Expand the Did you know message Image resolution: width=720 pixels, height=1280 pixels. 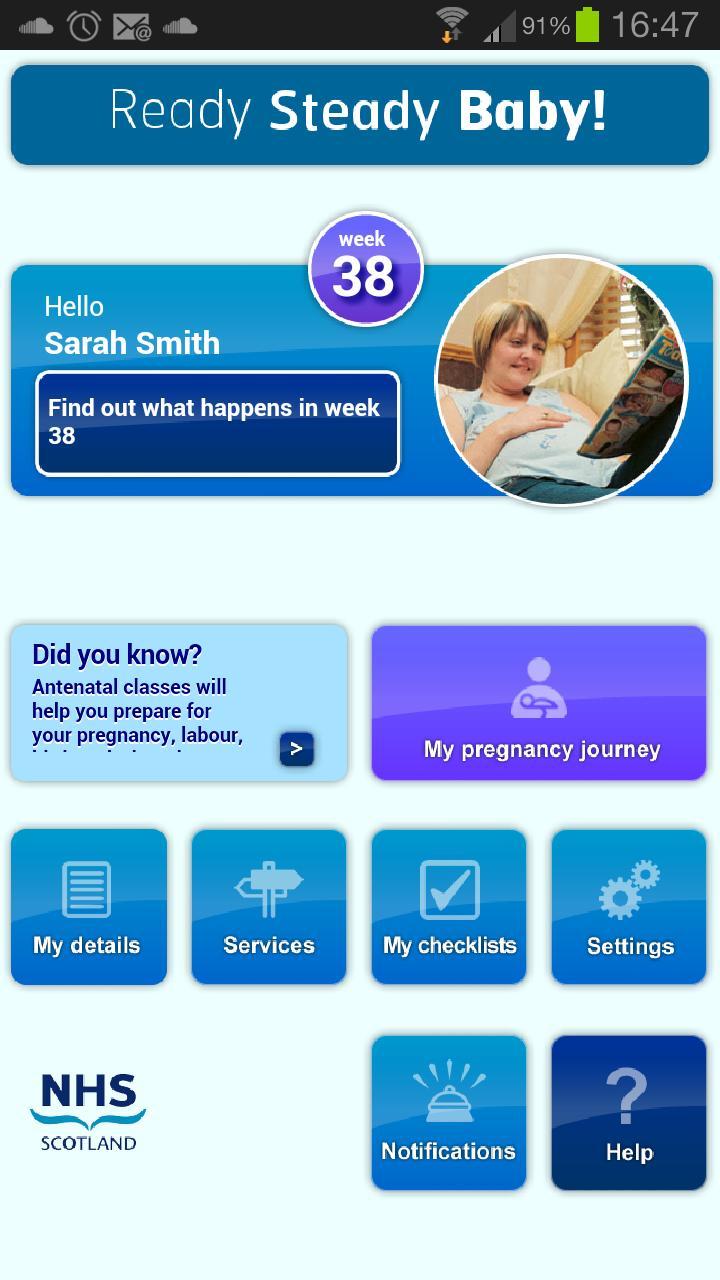click(x=295, y=749)
